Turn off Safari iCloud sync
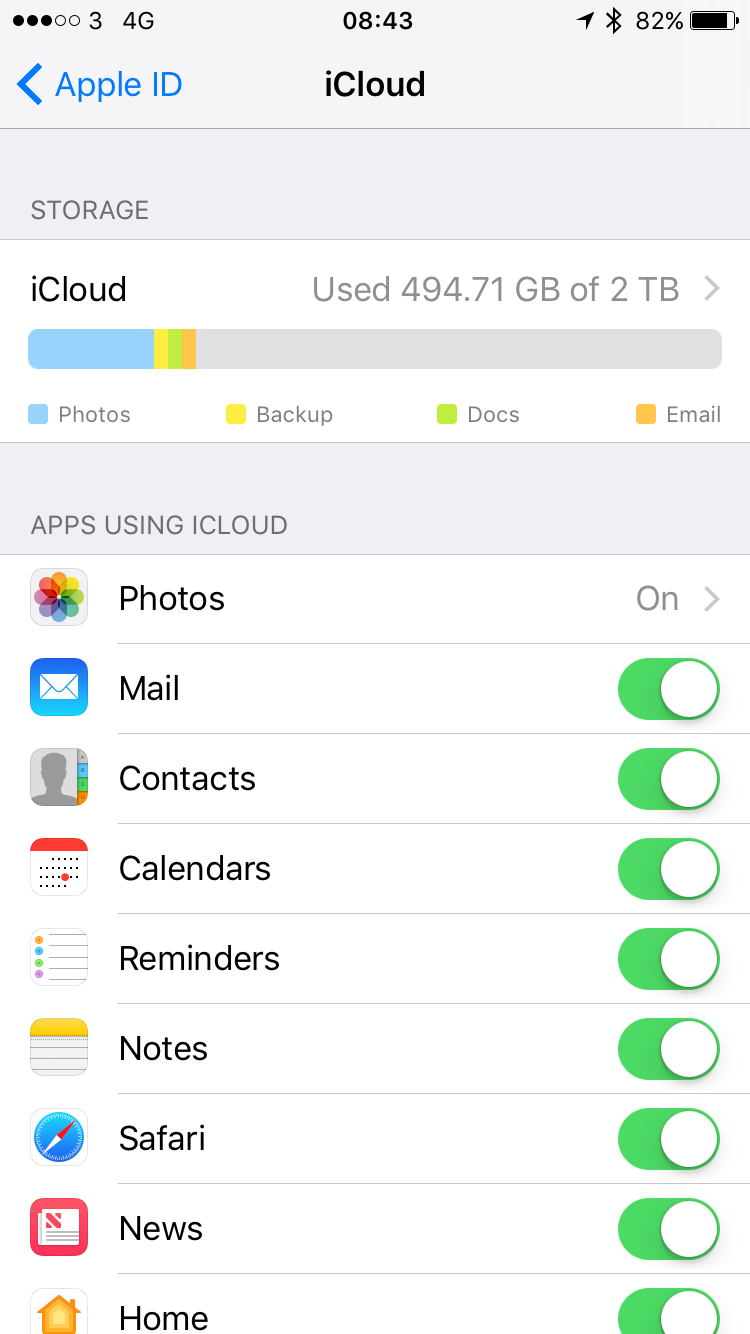 click(669, 1139)
